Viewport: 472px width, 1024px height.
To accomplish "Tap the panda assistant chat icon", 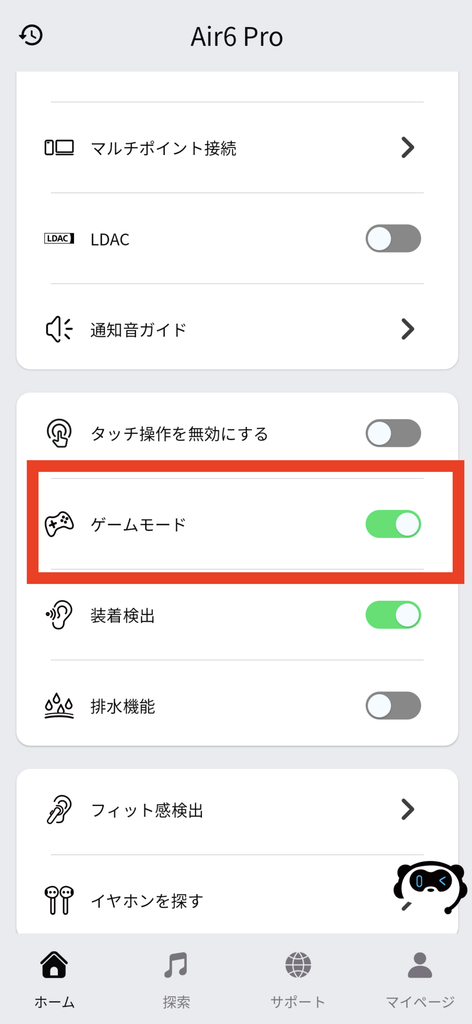I will pos(431,885).
